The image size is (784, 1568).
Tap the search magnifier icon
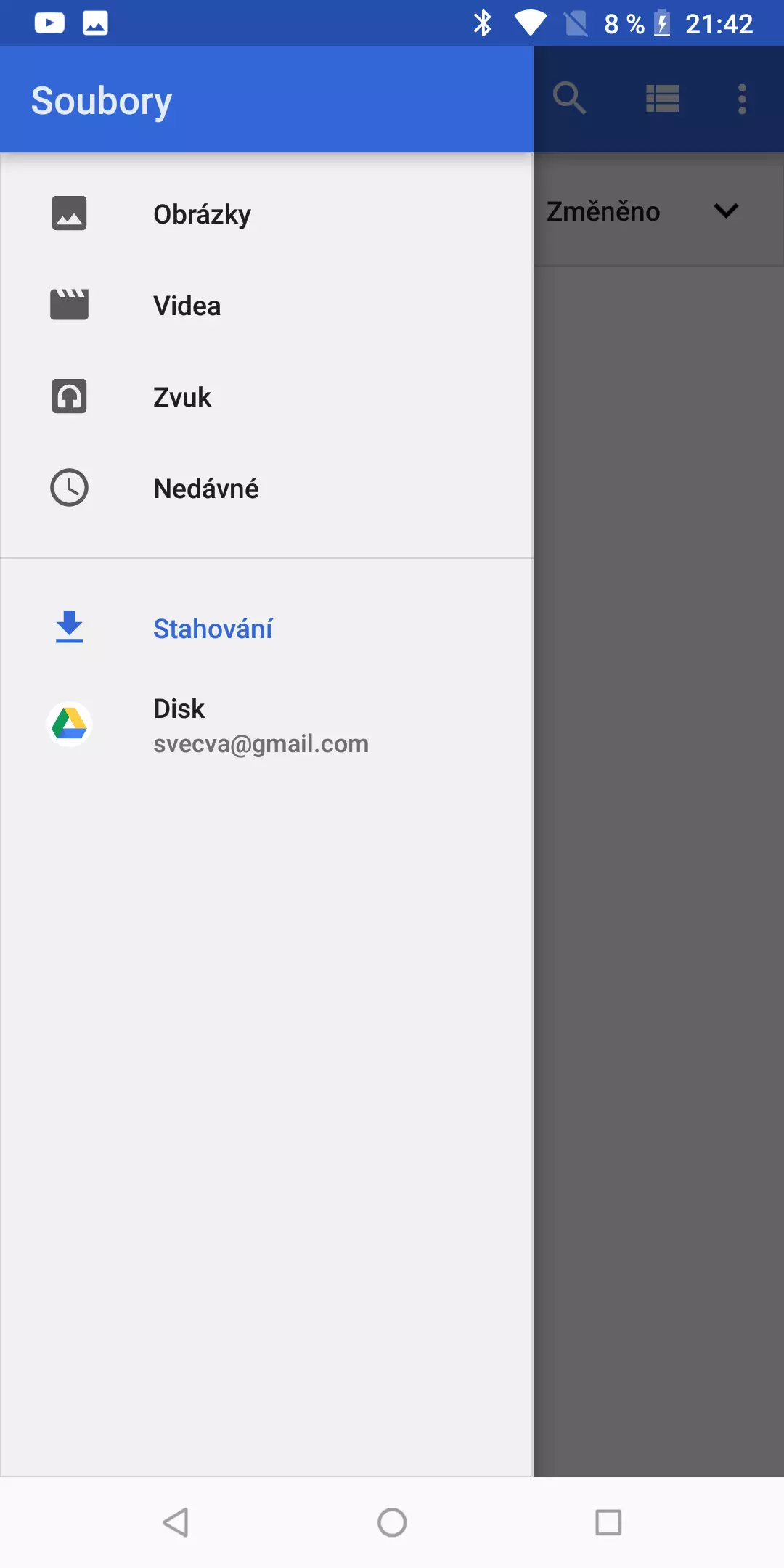tap(569, 99)
